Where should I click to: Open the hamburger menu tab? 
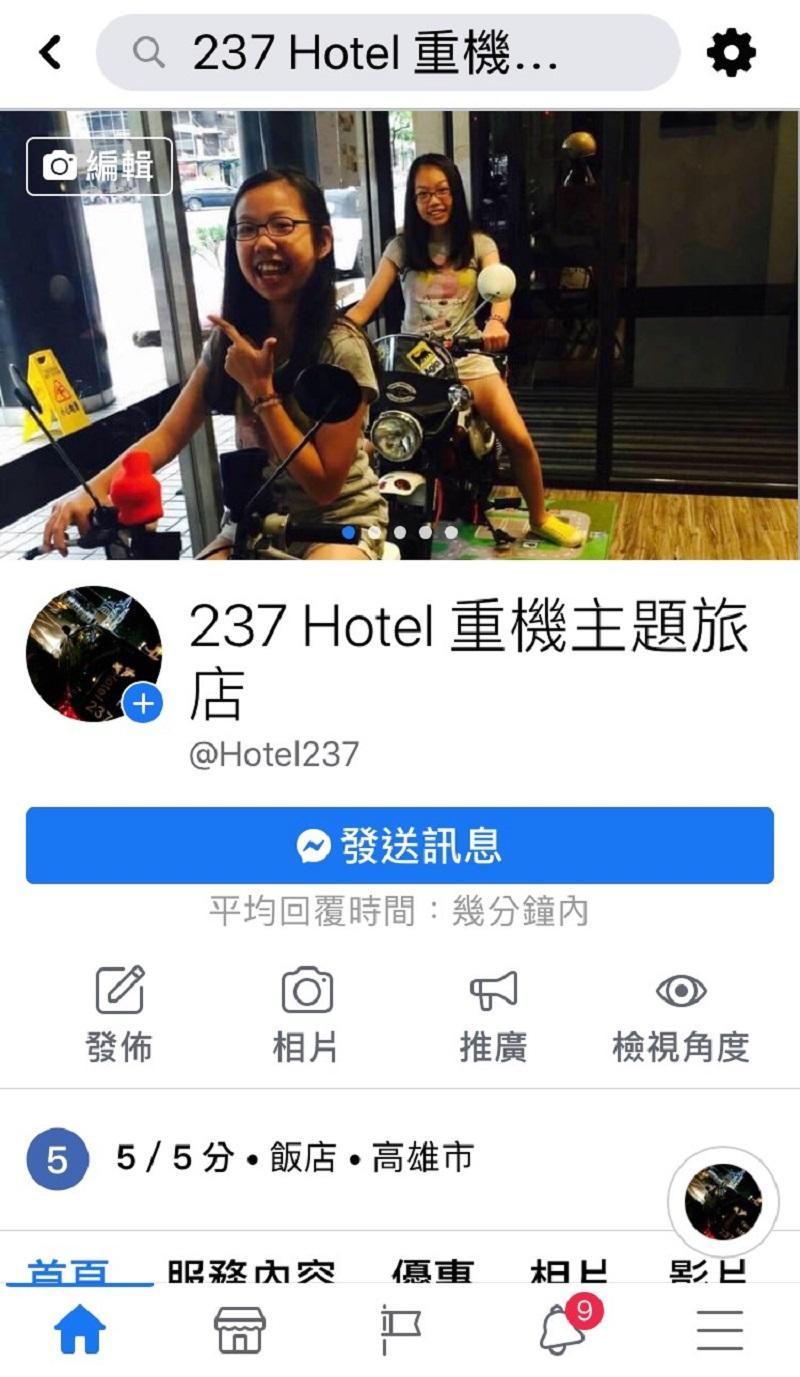pos(720,1331)
